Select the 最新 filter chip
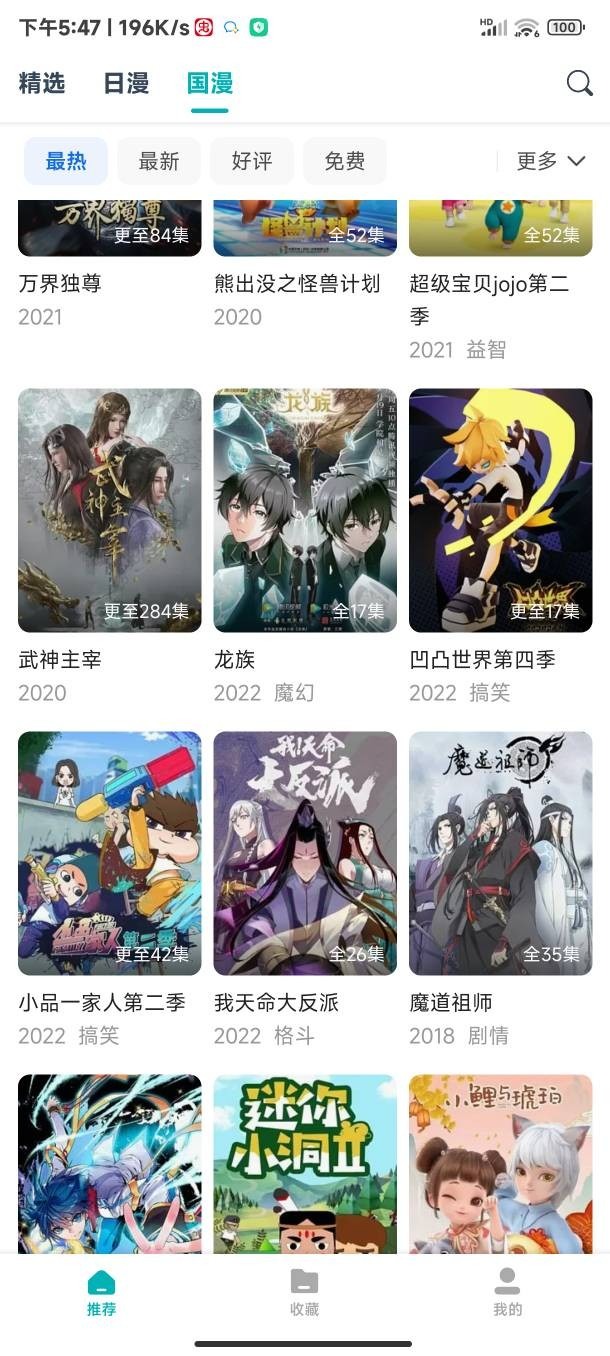 tap(159, 161)
